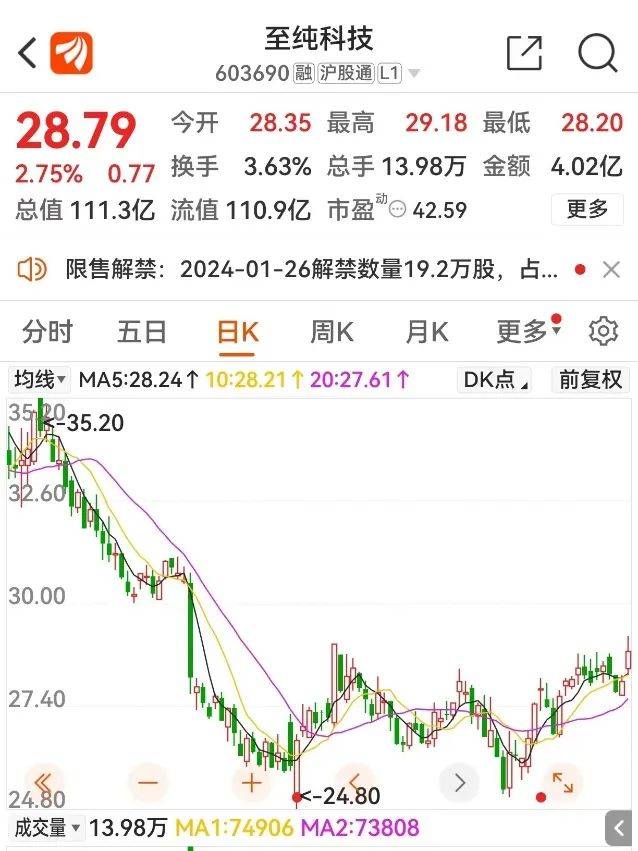Open the search magnifier
Image resolution: width=638 pixels, height=851 pixels.
[x=597, y=53]
